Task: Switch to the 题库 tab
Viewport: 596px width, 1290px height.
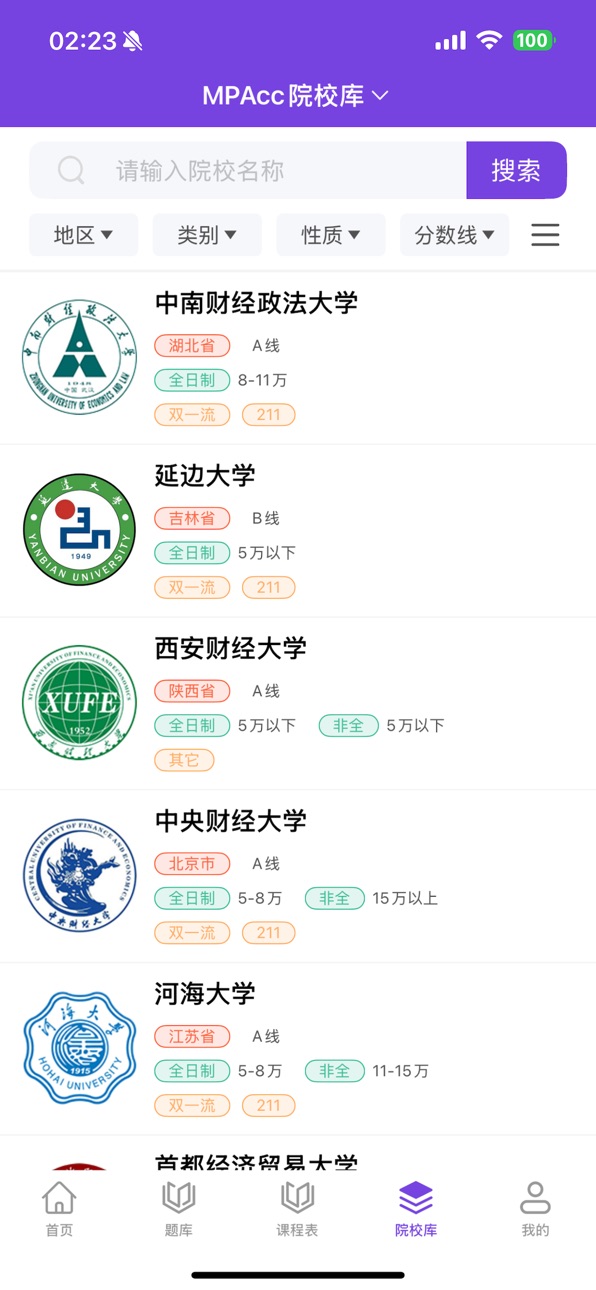Action: [178, 1209]
